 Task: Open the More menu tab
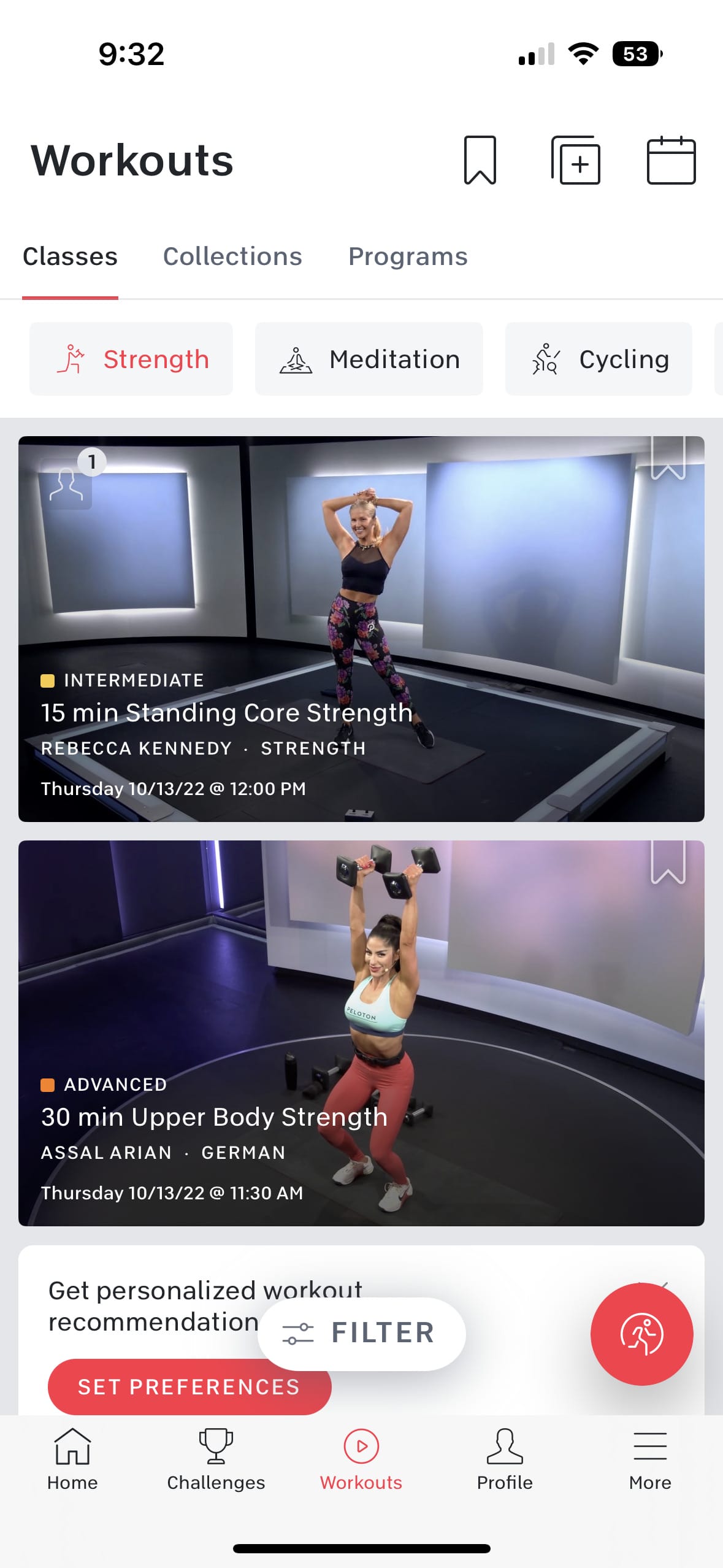point(650,1460)
